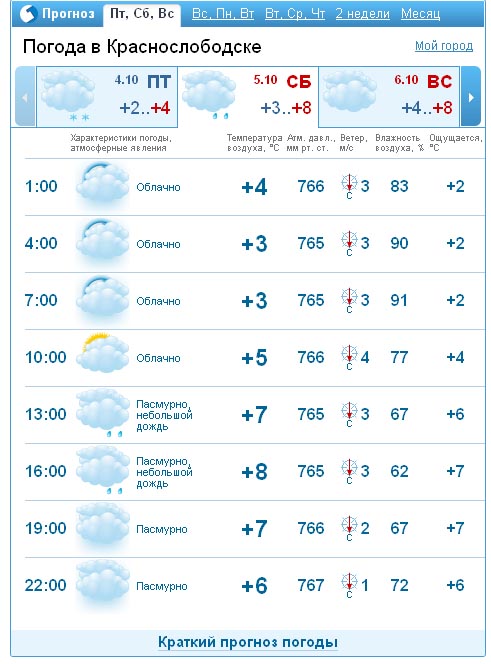Select the 6.10 ВС day card

[389, 97]
